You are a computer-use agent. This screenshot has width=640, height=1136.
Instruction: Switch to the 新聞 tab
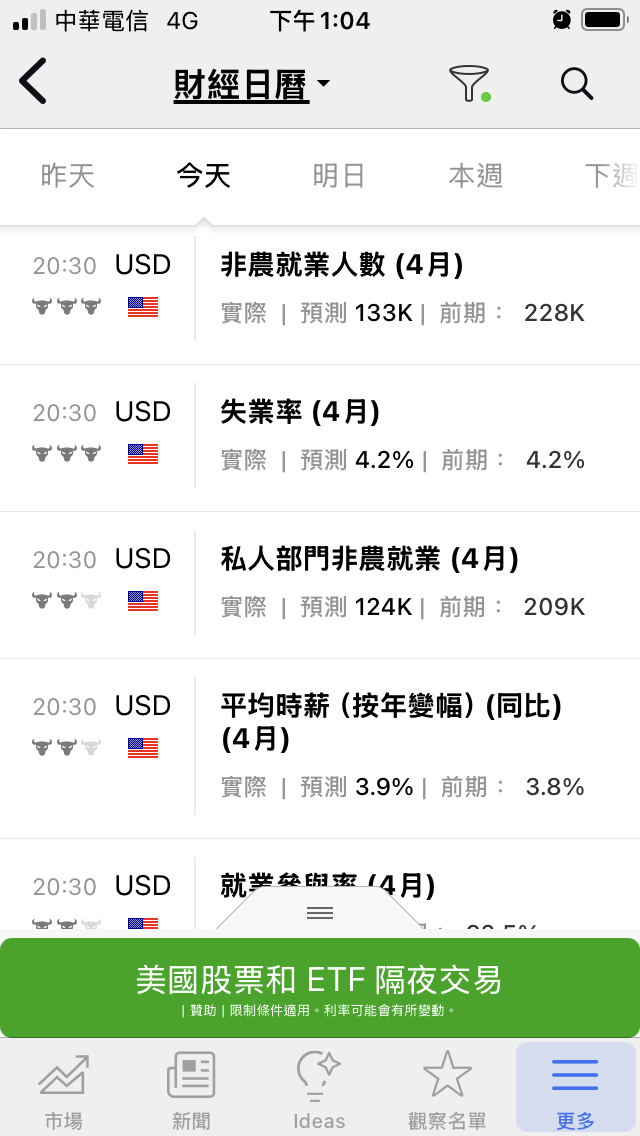point(191,1088)
